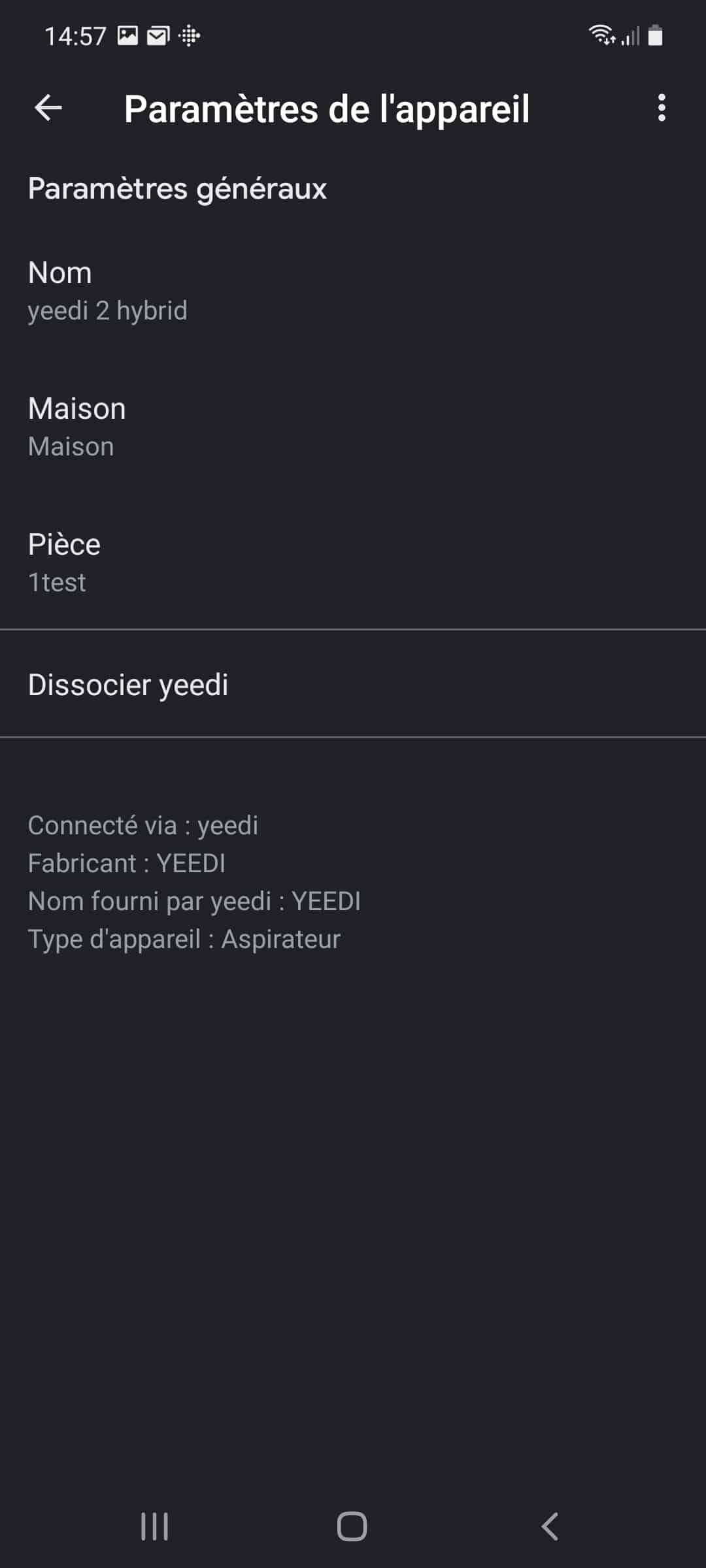Tap Dissocier yeedi to unlink

tap(353, 684)
